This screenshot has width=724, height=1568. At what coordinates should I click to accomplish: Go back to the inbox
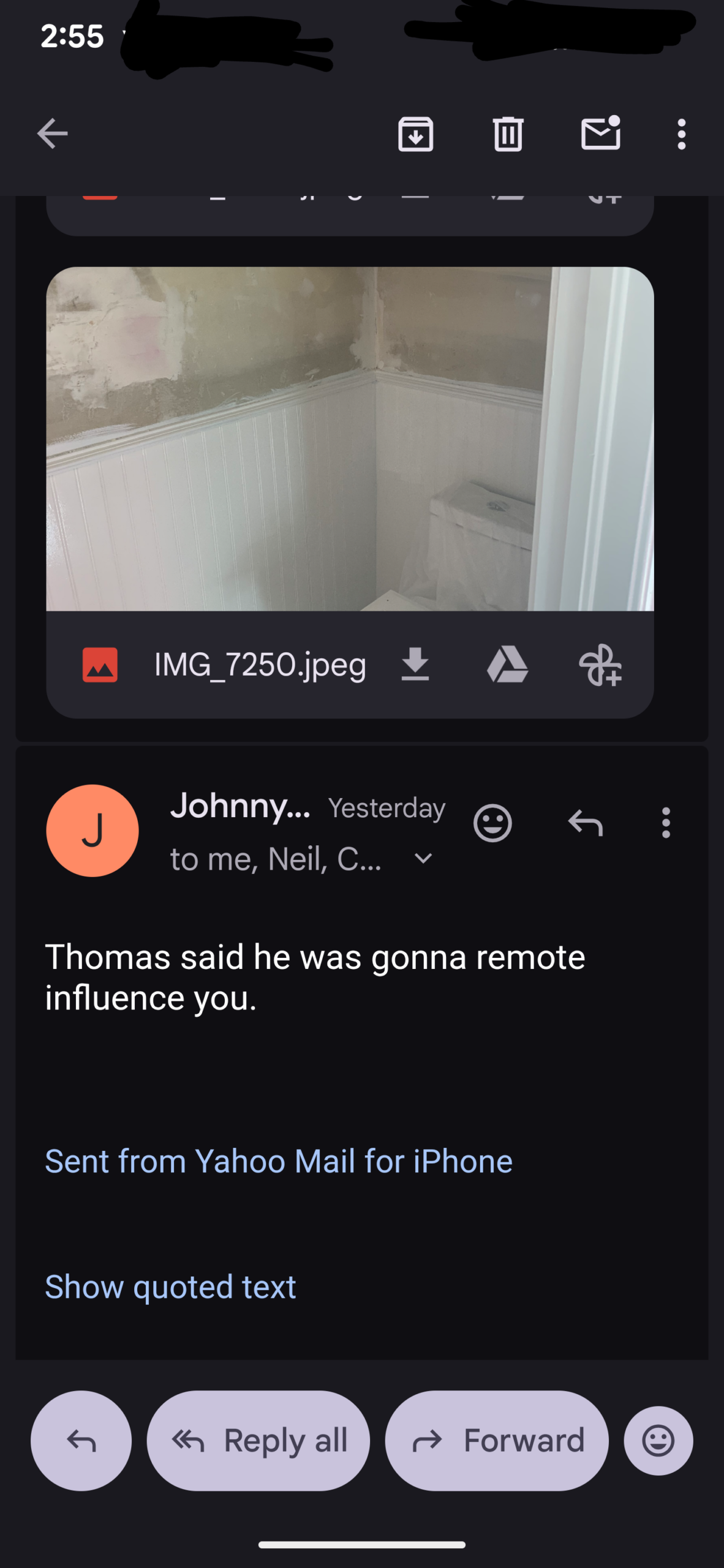[52, 134]
